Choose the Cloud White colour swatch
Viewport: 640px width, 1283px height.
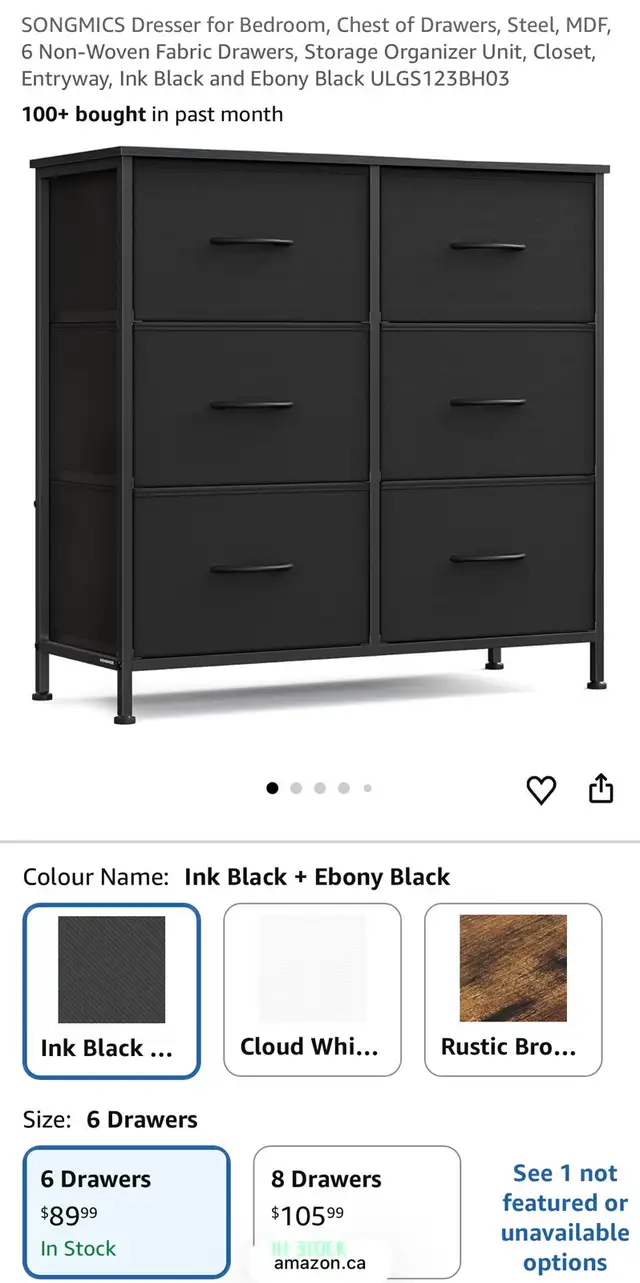coord(312,990)
